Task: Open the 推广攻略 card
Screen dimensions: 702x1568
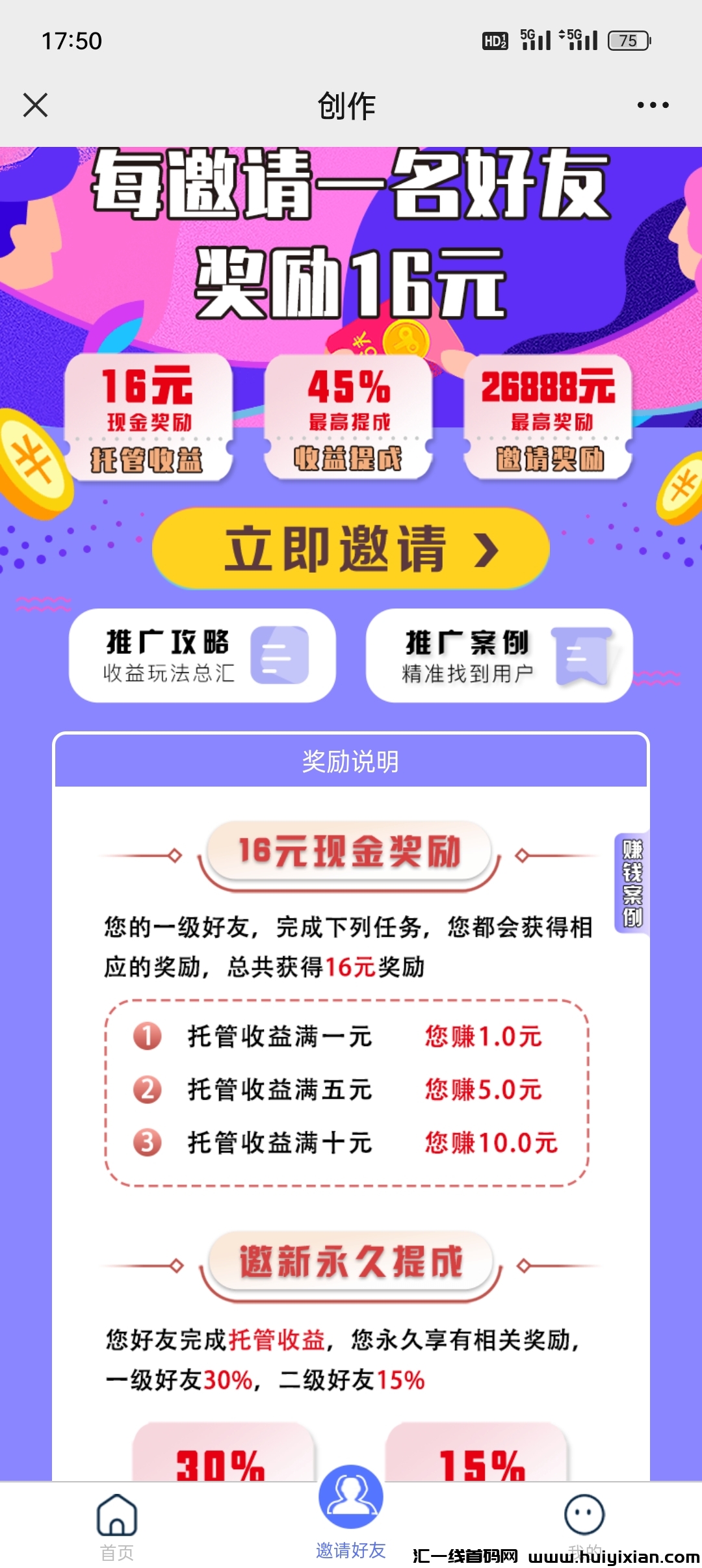Action: tap(202, 655)
